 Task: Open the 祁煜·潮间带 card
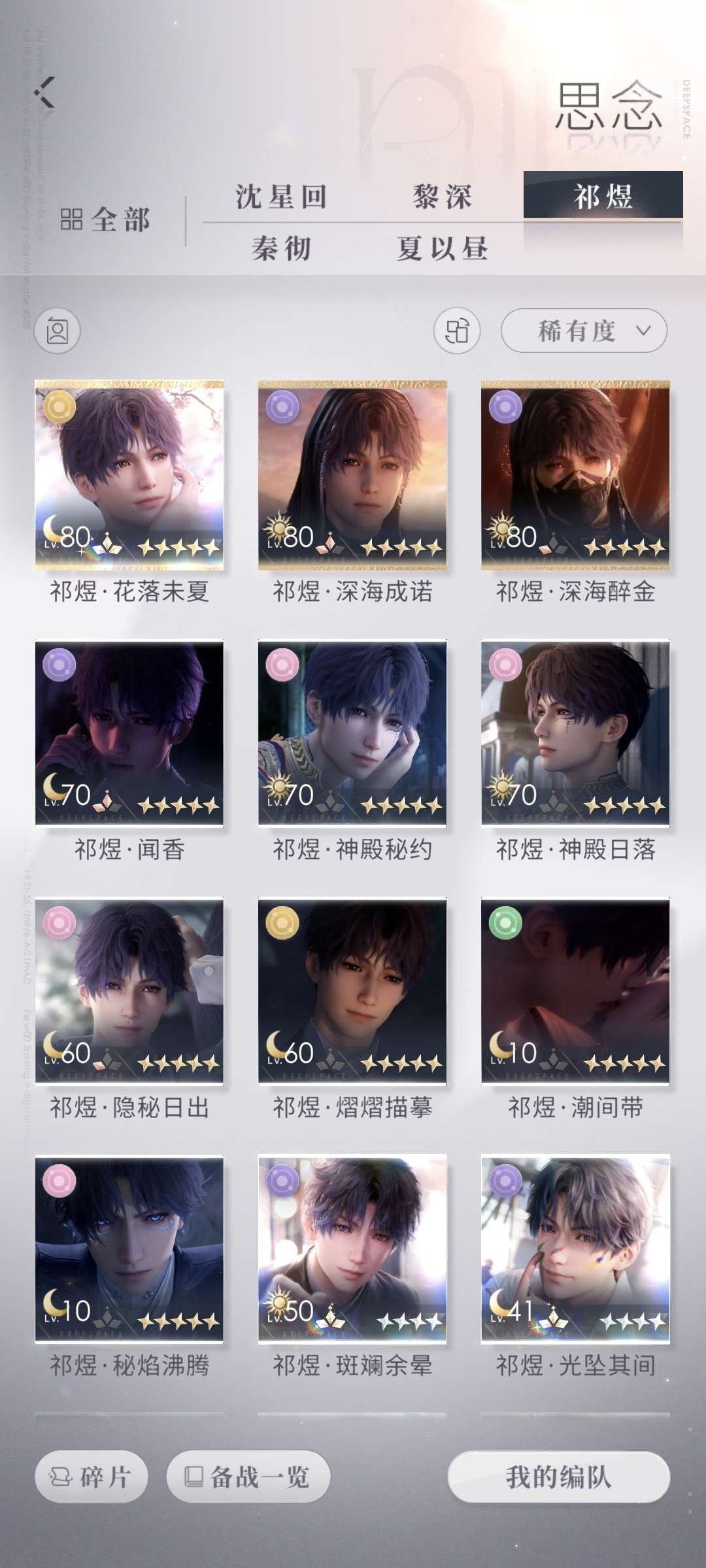[x=575, y=991]
